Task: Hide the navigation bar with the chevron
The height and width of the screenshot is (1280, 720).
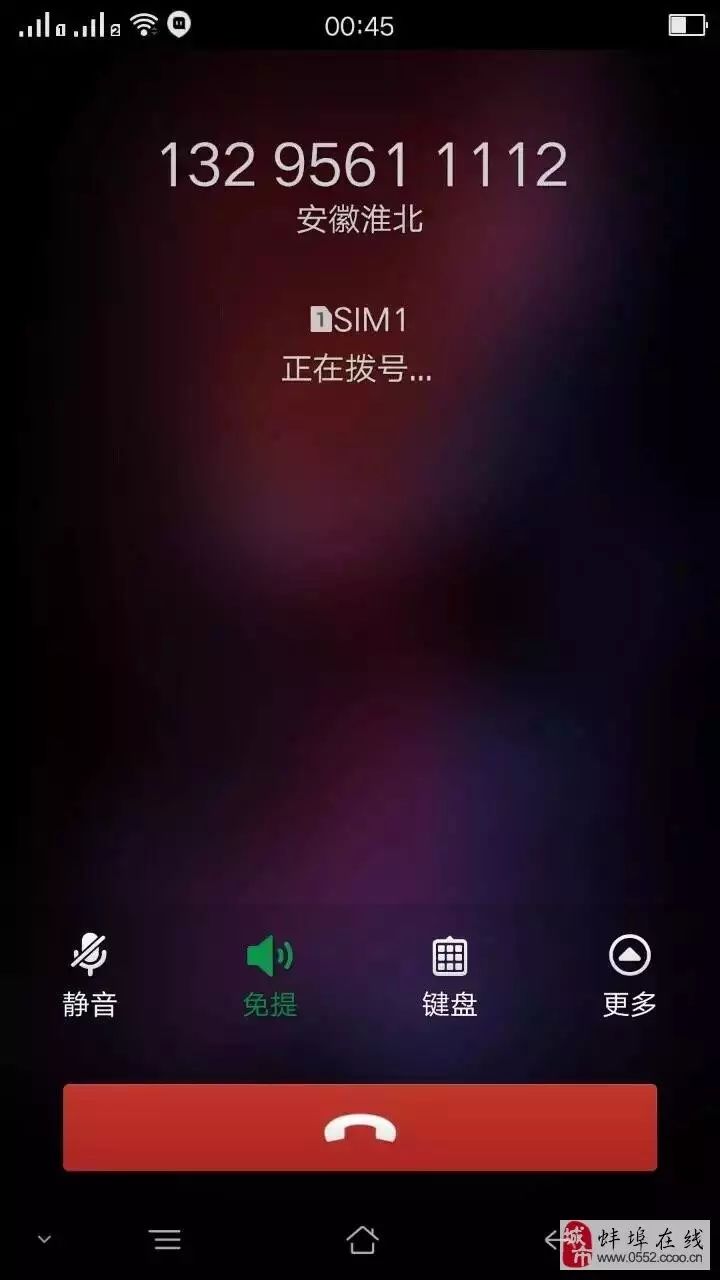Action: 44,1240
